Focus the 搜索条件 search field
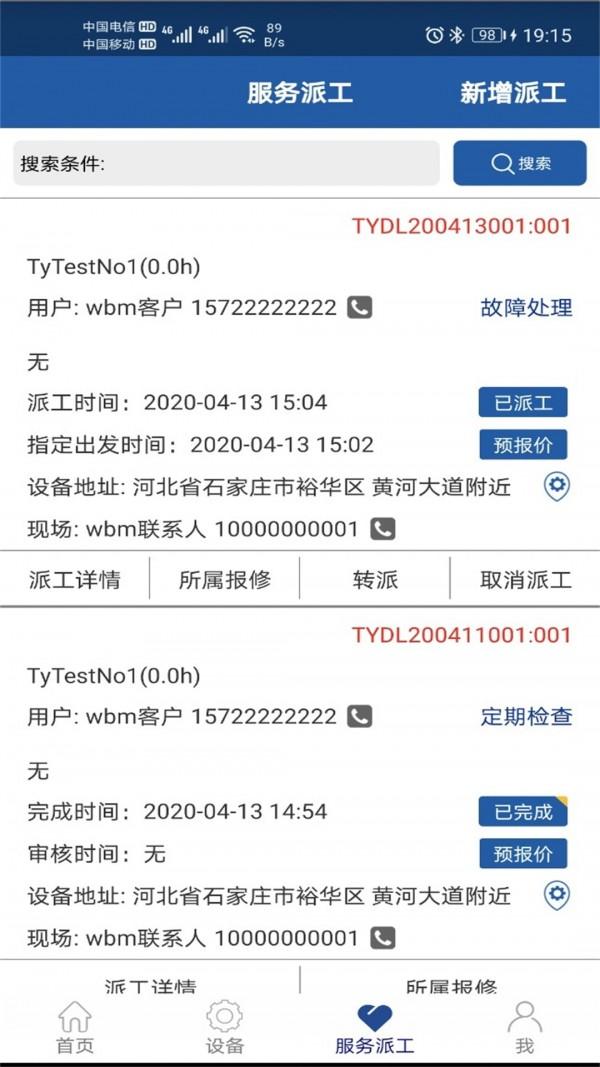 (227, 163)
